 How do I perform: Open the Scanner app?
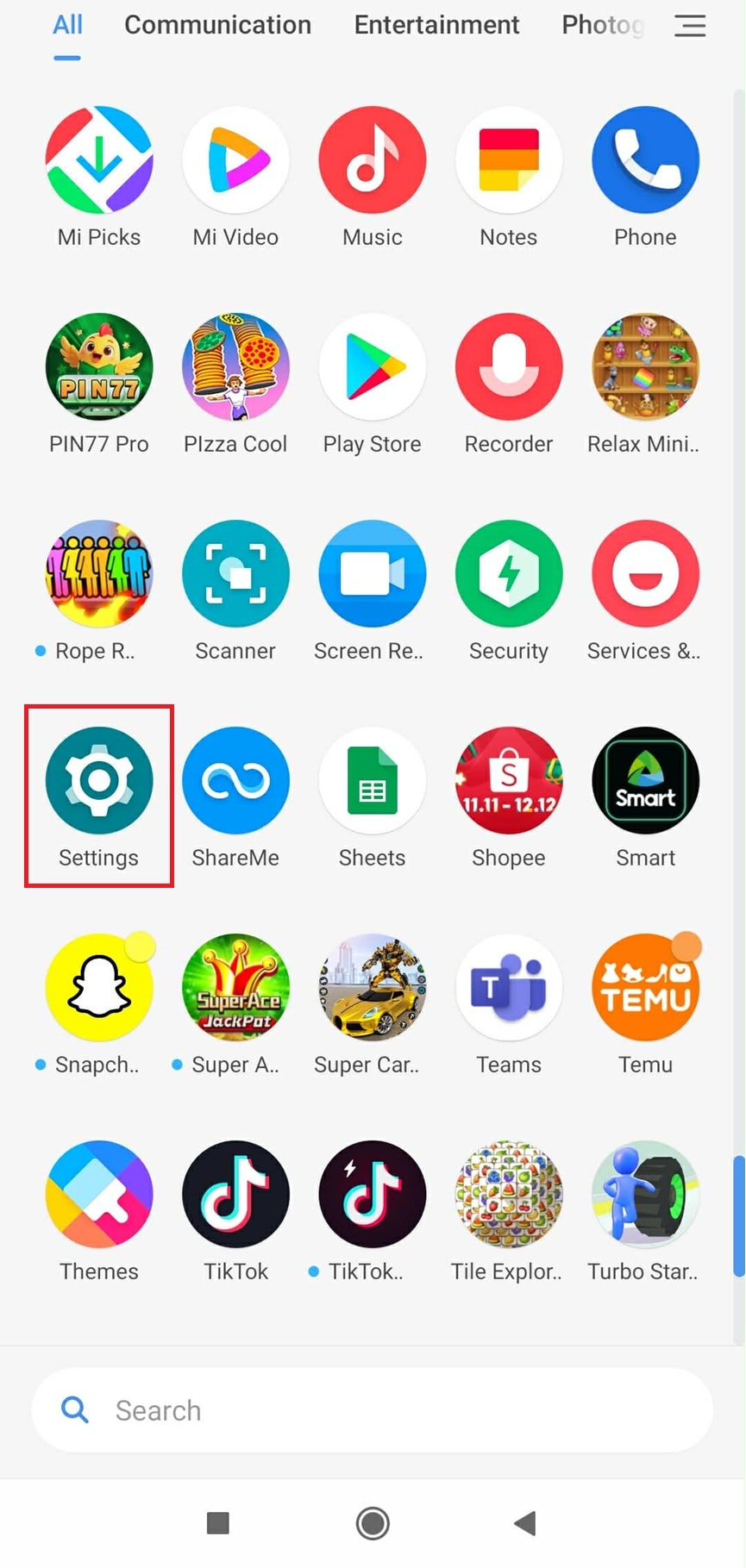[235, 573]
